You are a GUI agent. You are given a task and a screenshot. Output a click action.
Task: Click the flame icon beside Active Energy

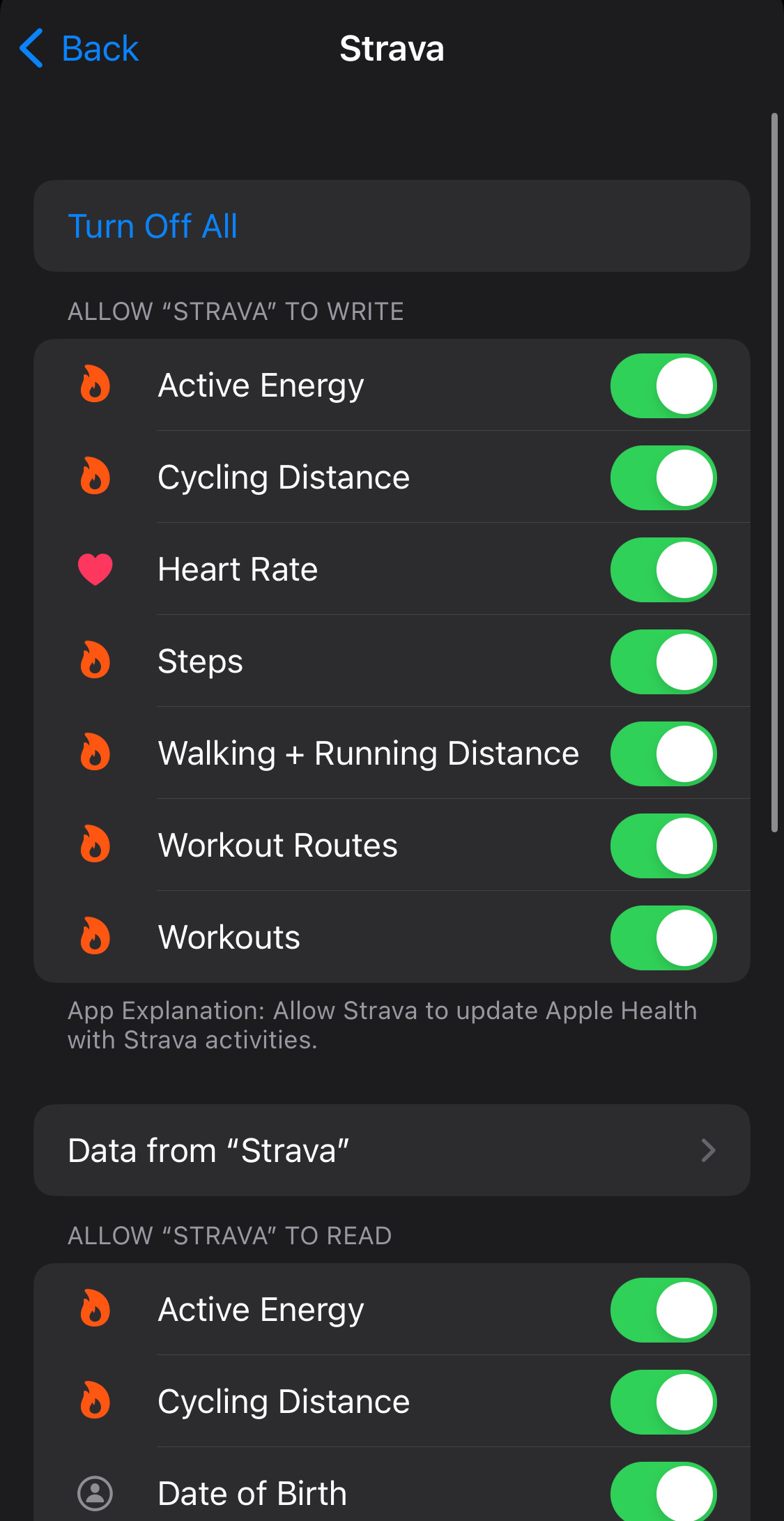pos(95,384)
